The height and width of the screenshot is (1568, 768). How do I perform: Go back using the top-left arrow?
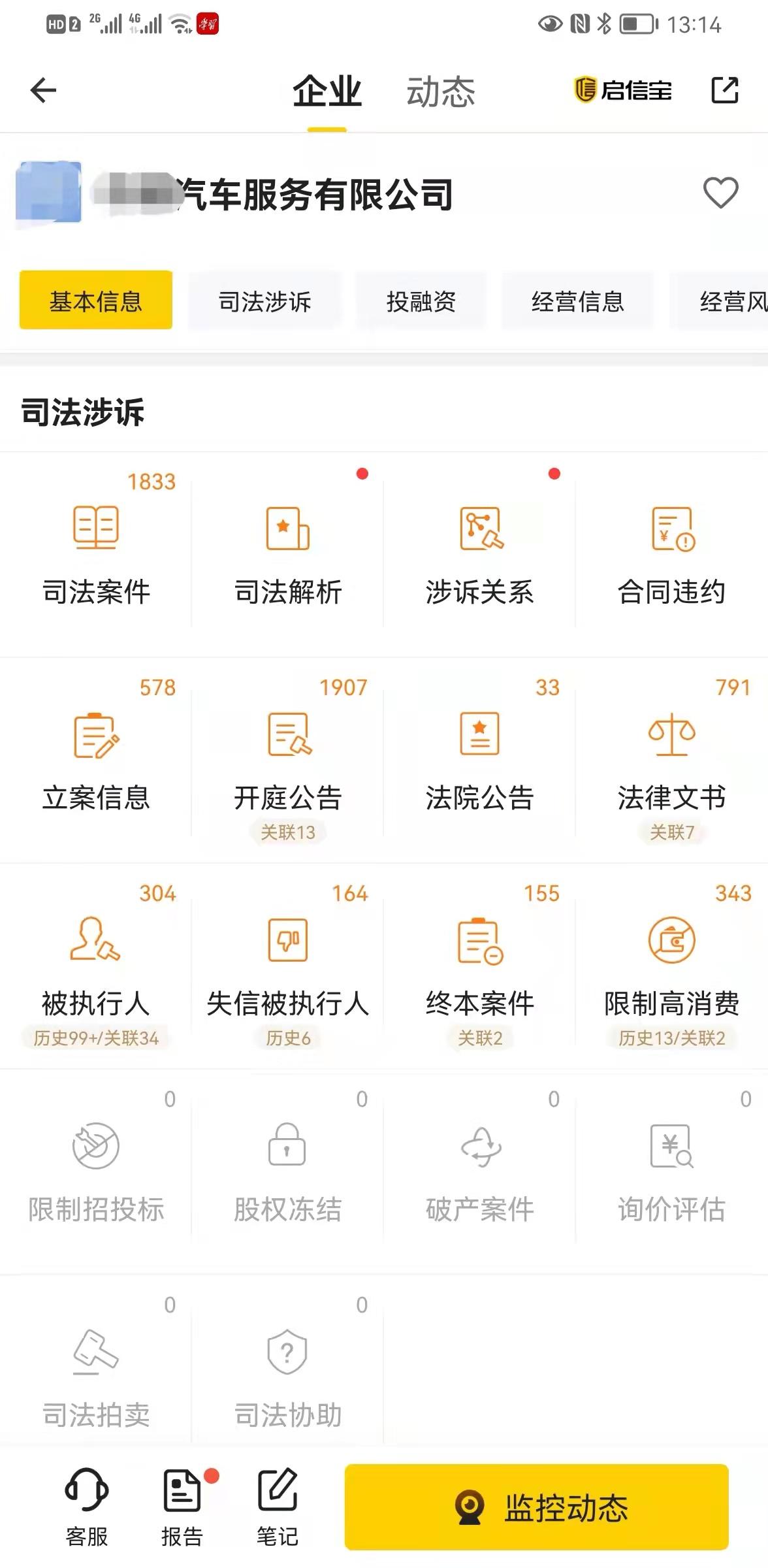[x=44, y=90]
